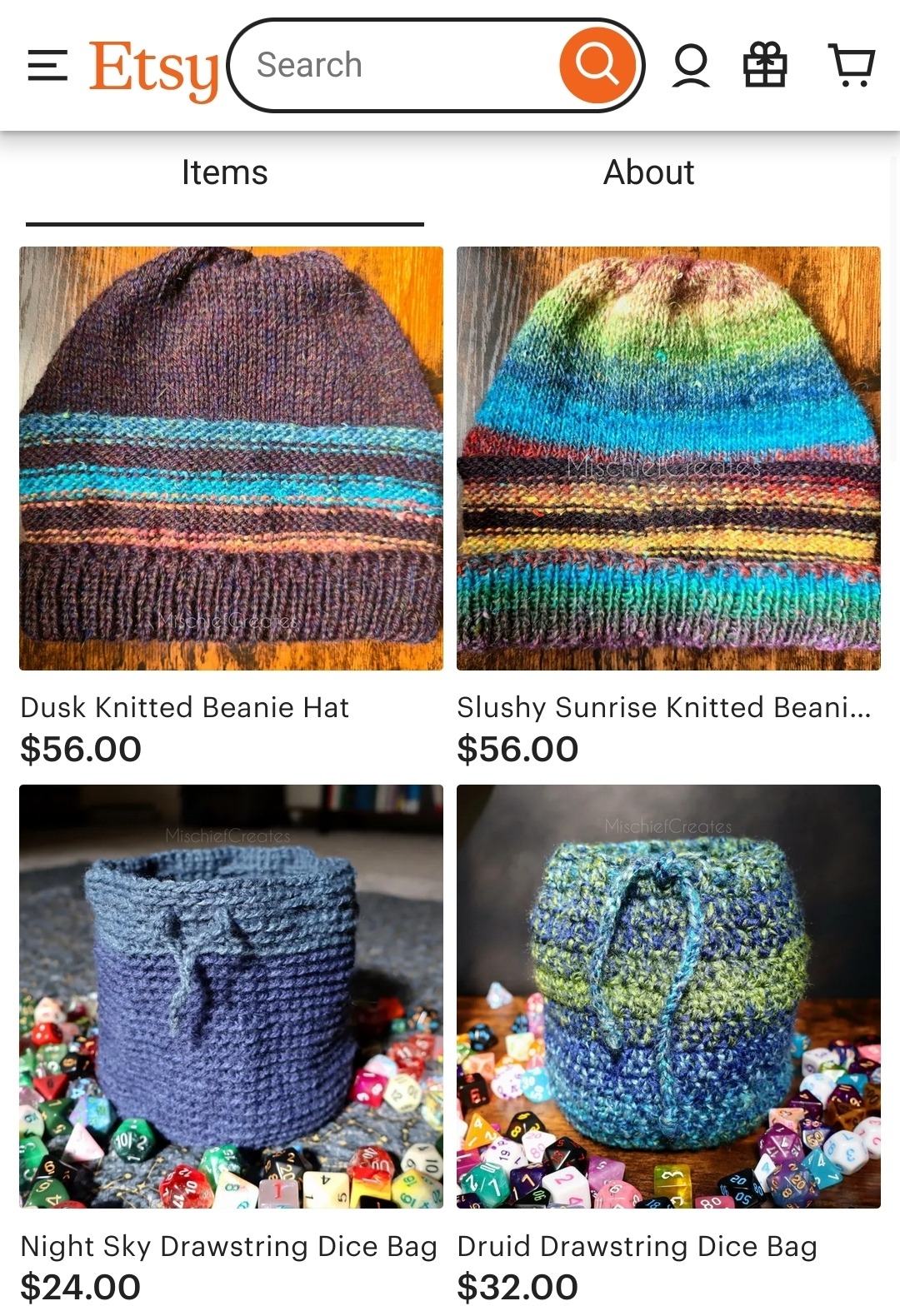
Task: Open the hamburger menu
Action: coord(47,66)
